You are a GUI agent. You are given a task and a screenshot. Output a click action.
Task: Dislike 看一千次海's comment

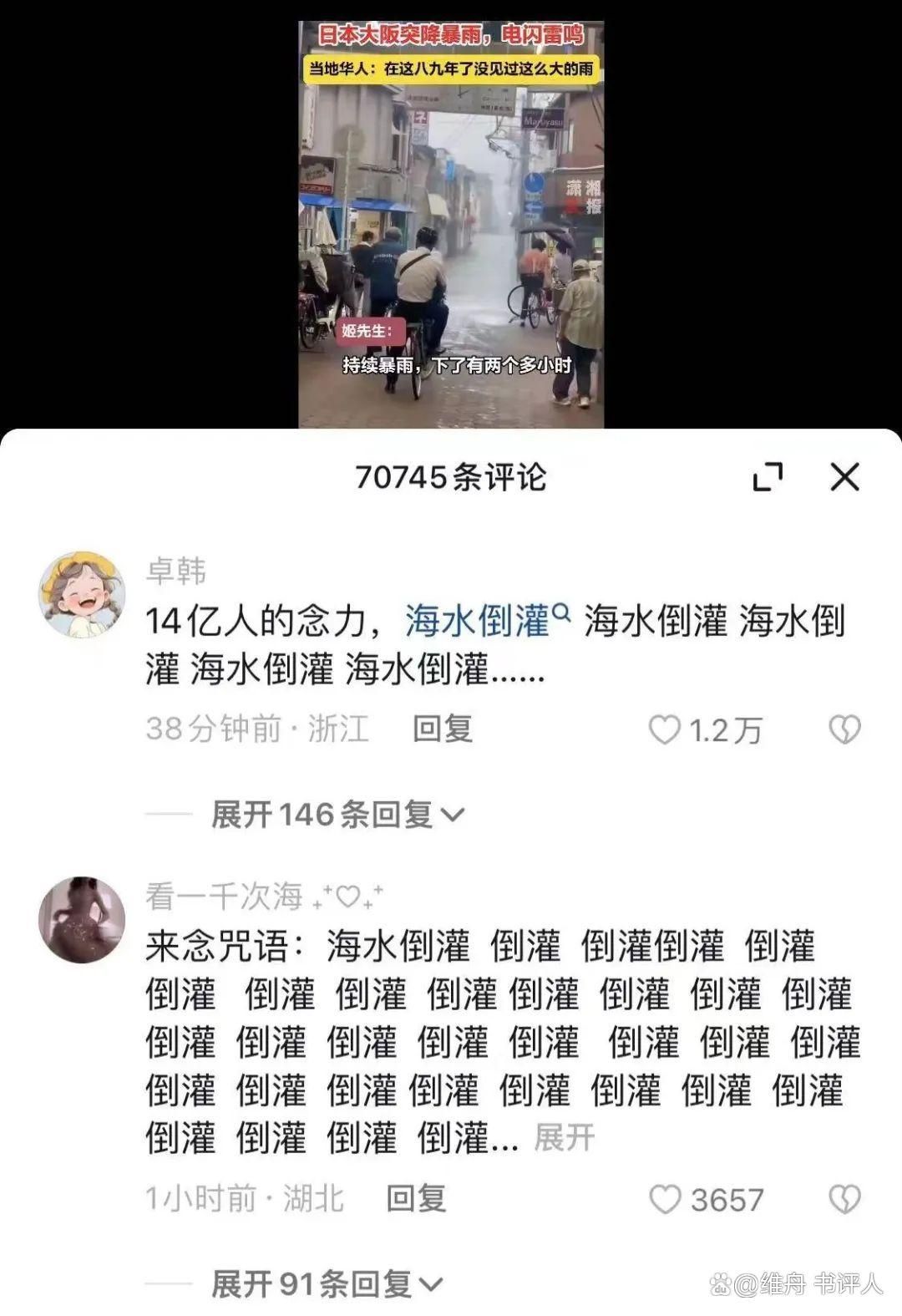tap(844, 1200)
